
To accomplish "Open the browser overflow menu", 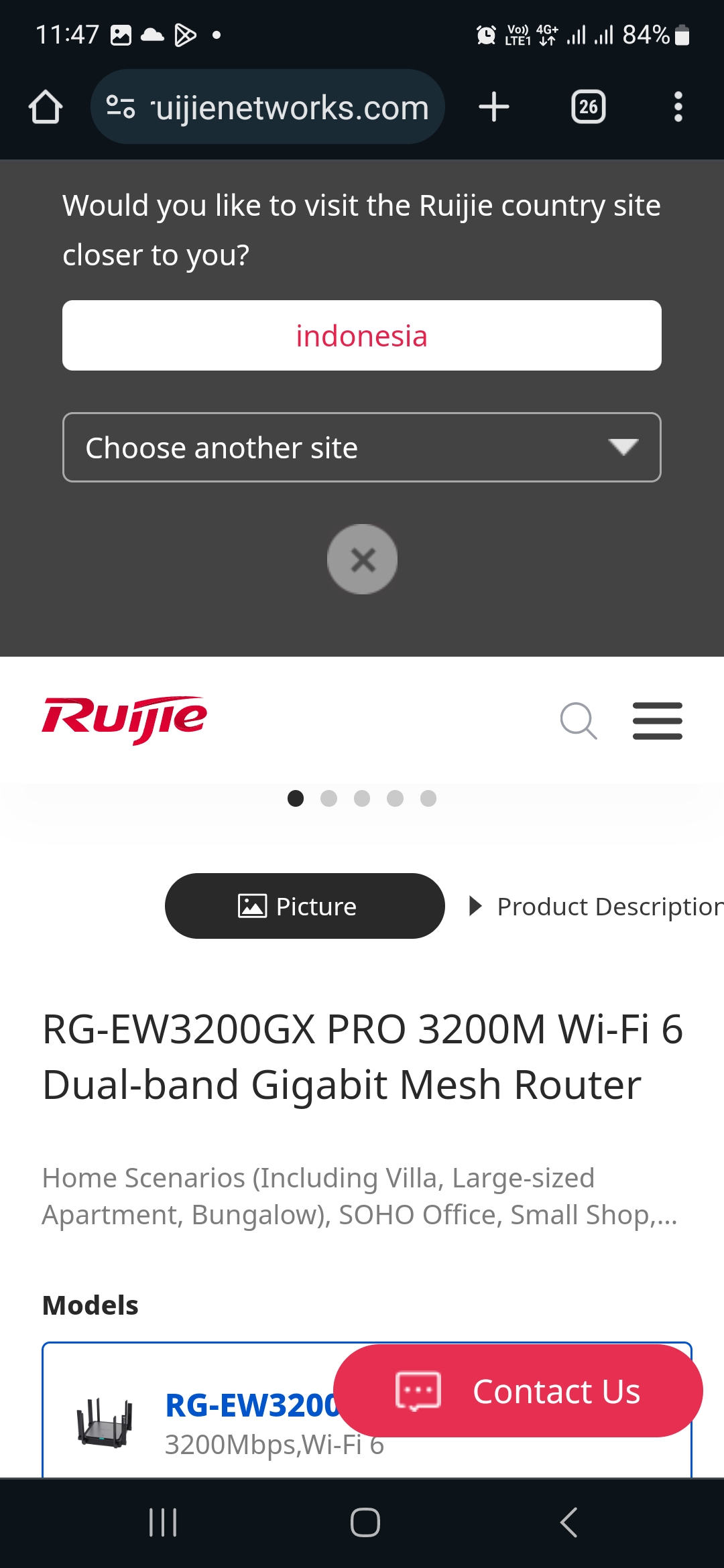I will click(678, 107).
